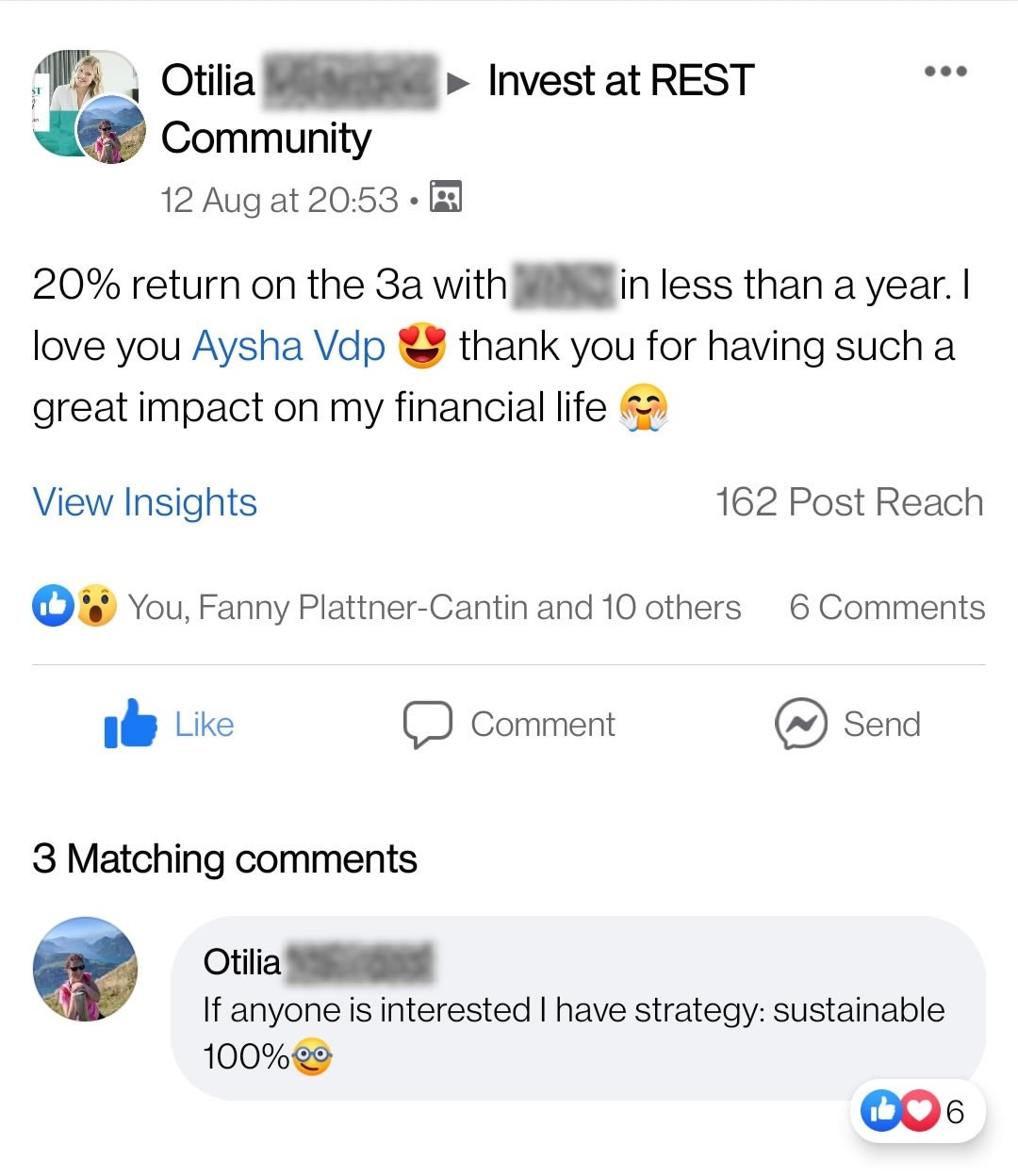Open the commenter Otilia's profile avatar
Image resolution: width=1018 pixels, height=1176 pixels.
[85, 969]
